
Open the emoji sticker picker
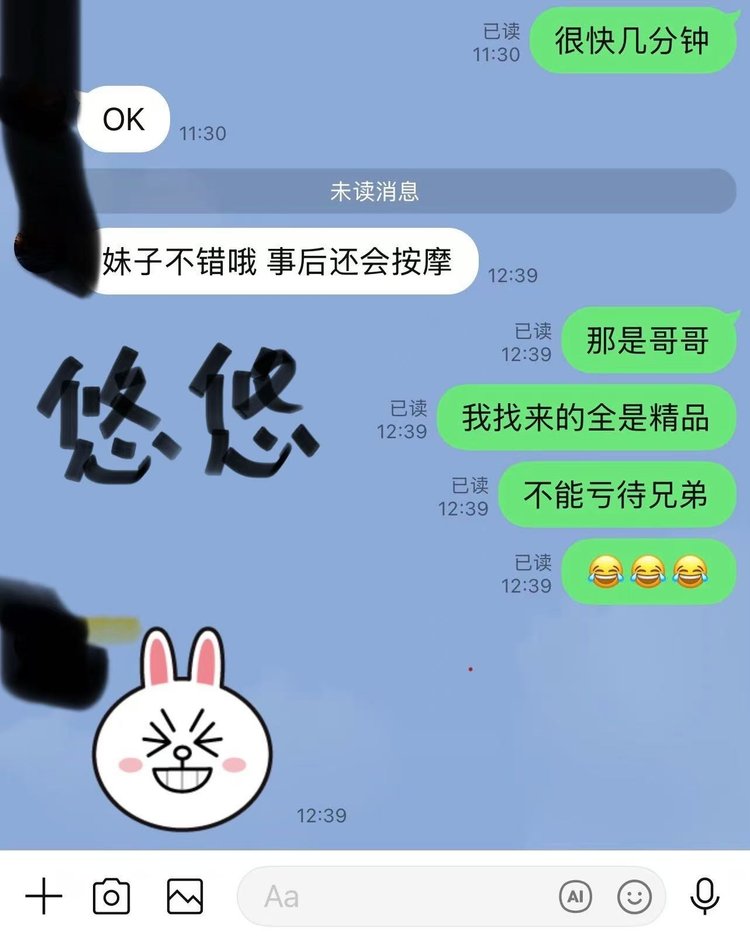pyautogui.click(x=634, y=896)
